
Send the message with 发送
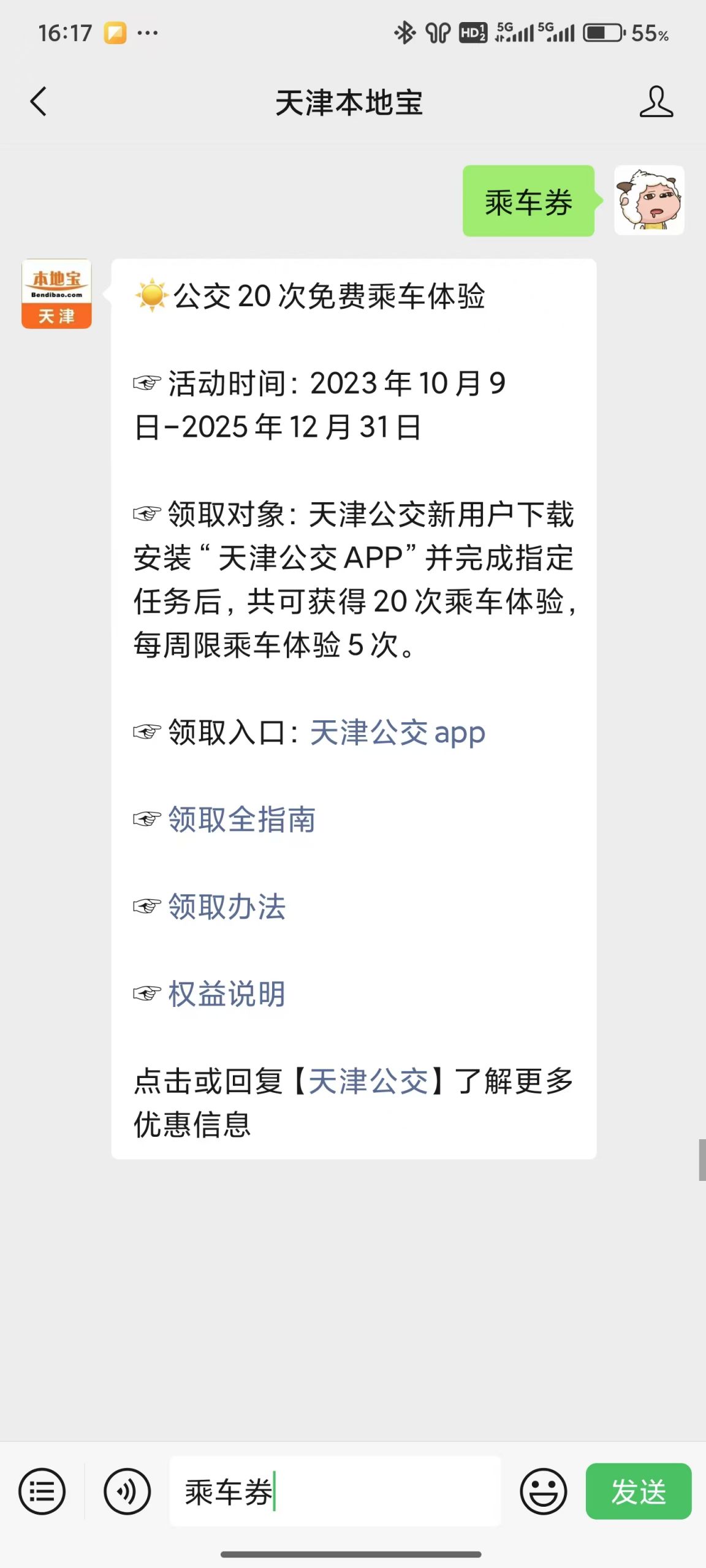(x=638, y=1491)
